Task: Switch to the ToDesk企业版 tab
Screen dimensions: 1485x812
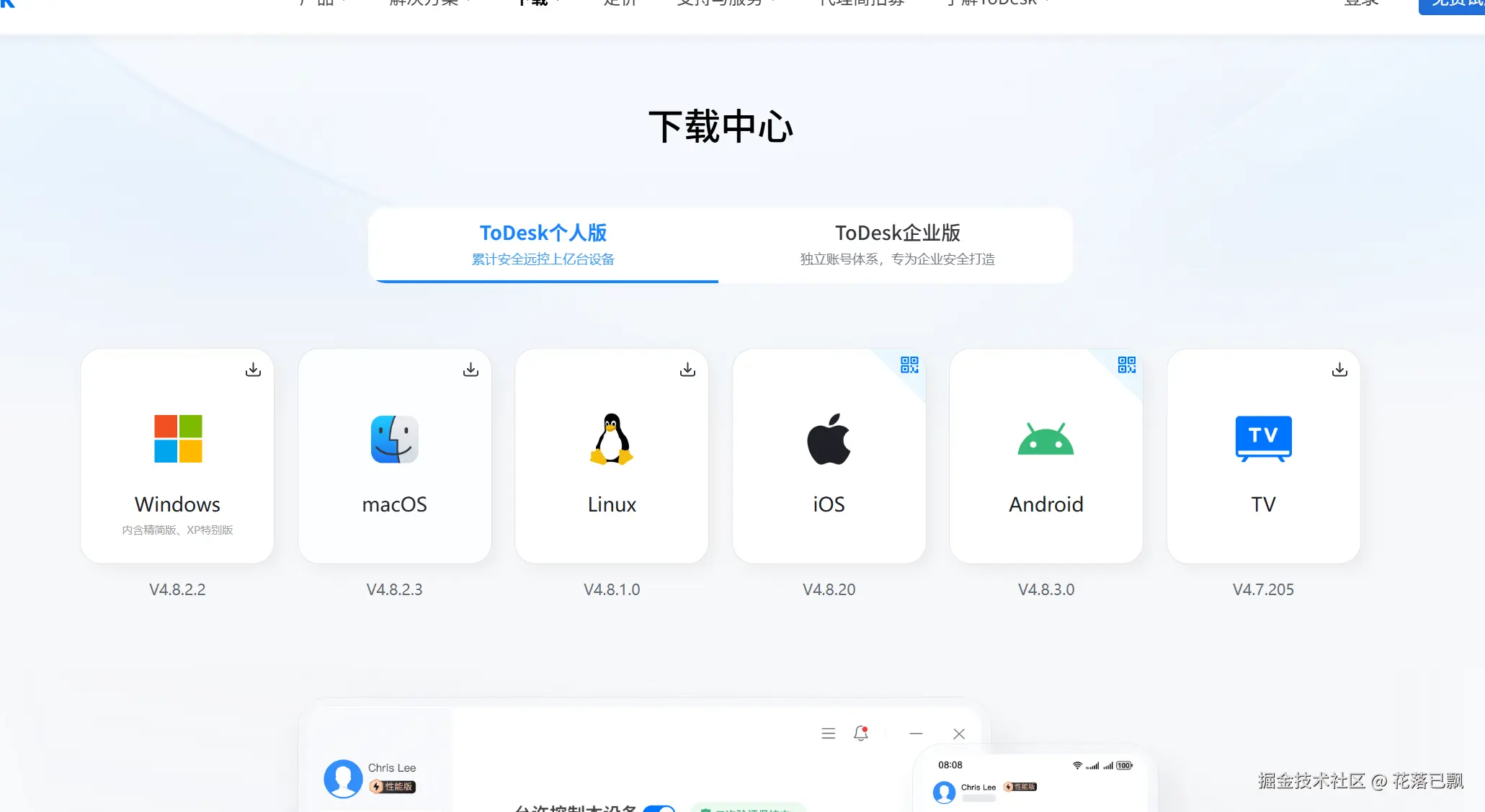Action: pyautogui.click(x=896, y=244)
